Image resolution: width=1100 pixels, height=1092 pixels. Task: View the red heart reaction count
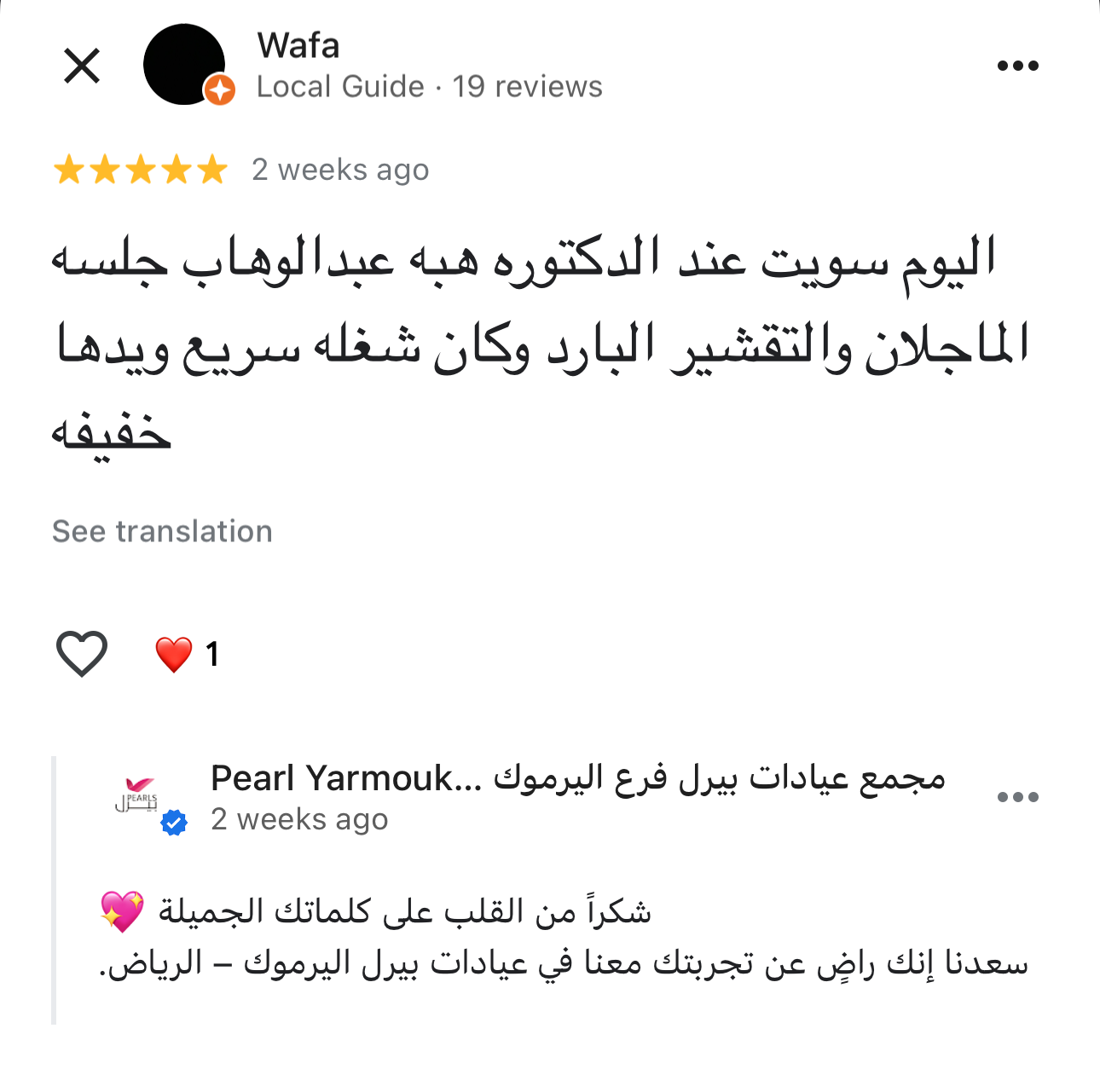(x=188, y=655)
